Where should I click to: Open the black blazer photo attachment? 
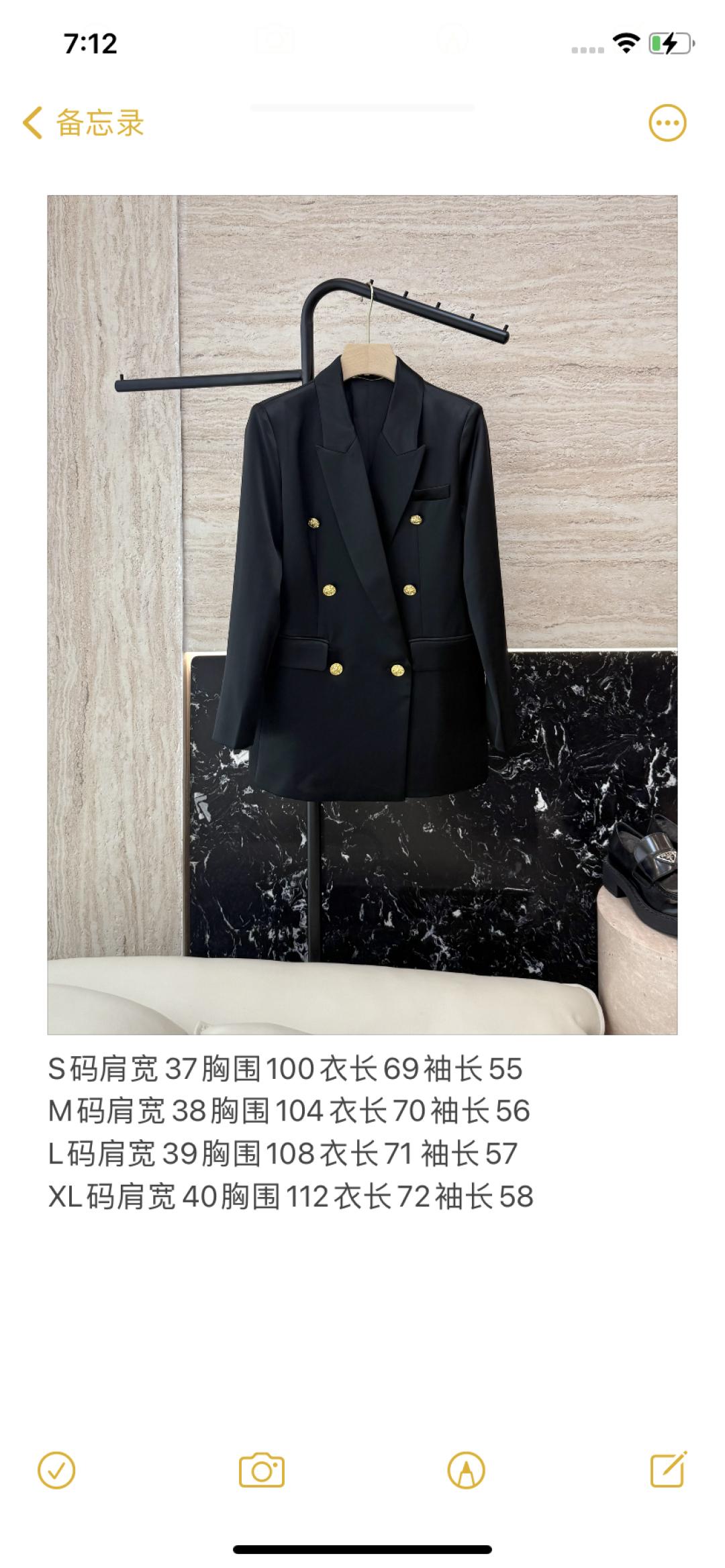[362, 615]
